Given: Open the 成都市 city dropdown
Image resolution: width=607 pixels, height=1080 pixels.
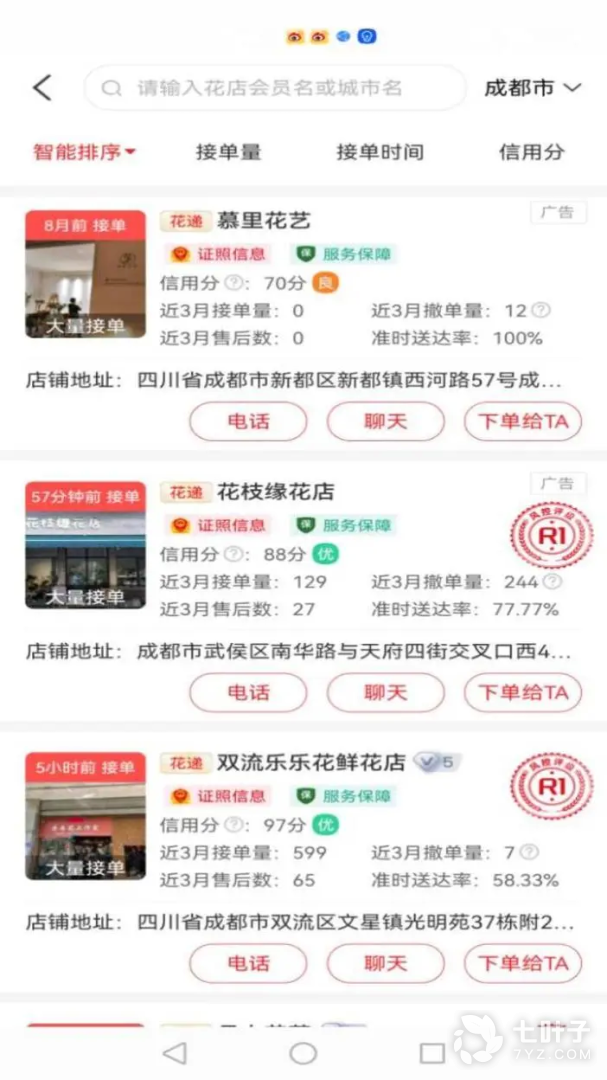Looking at the screenshot, I should pyautogui.click(x=532, y=88).
